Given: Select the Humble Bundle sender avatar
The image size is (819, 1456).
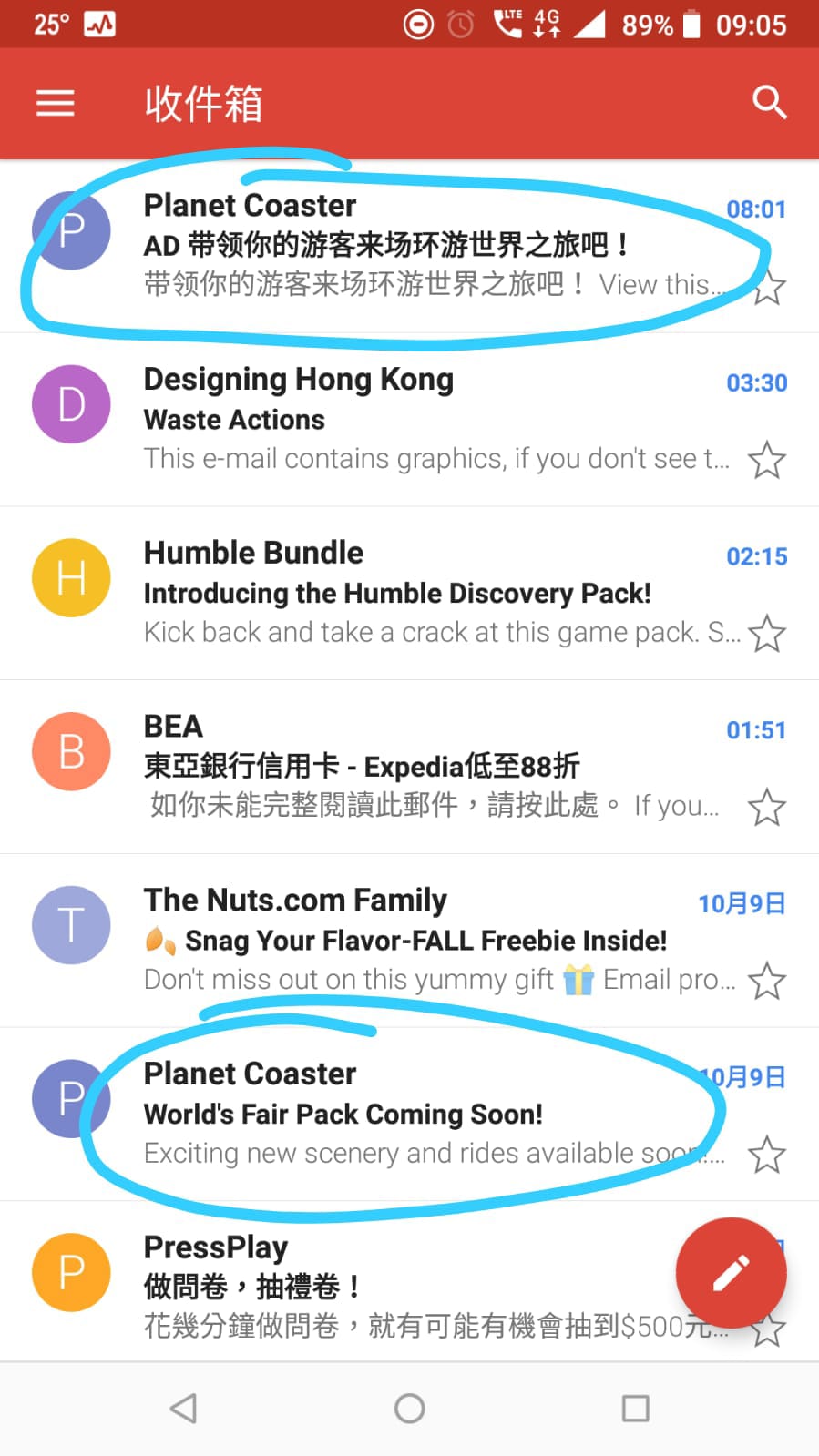Looking at the screenshot, I should (71, 578).
